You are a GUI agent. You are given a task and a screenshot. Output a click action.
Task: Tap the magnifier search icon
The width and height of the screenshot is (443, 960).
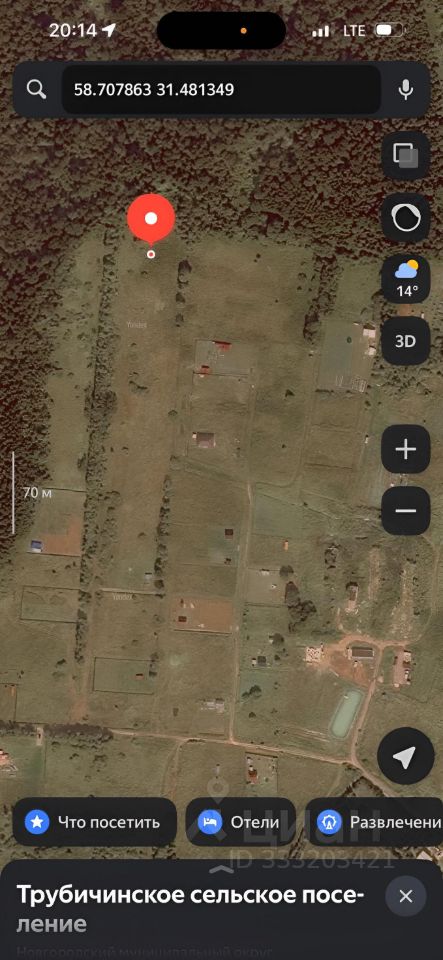[37, 90]
